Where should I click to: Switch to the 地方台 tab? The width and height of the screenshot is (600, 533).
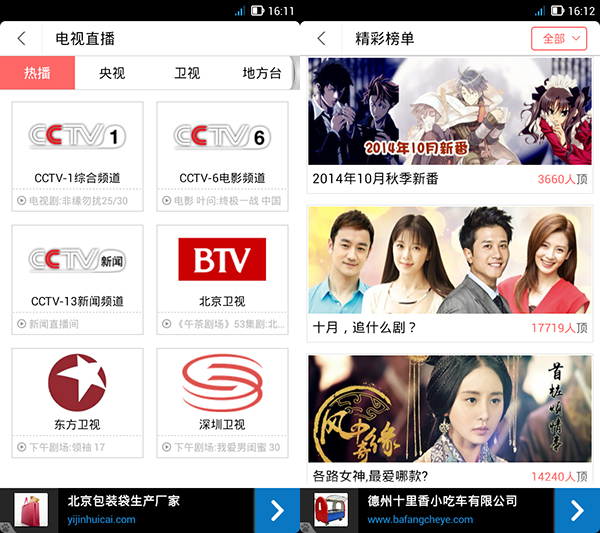point(262,73)
